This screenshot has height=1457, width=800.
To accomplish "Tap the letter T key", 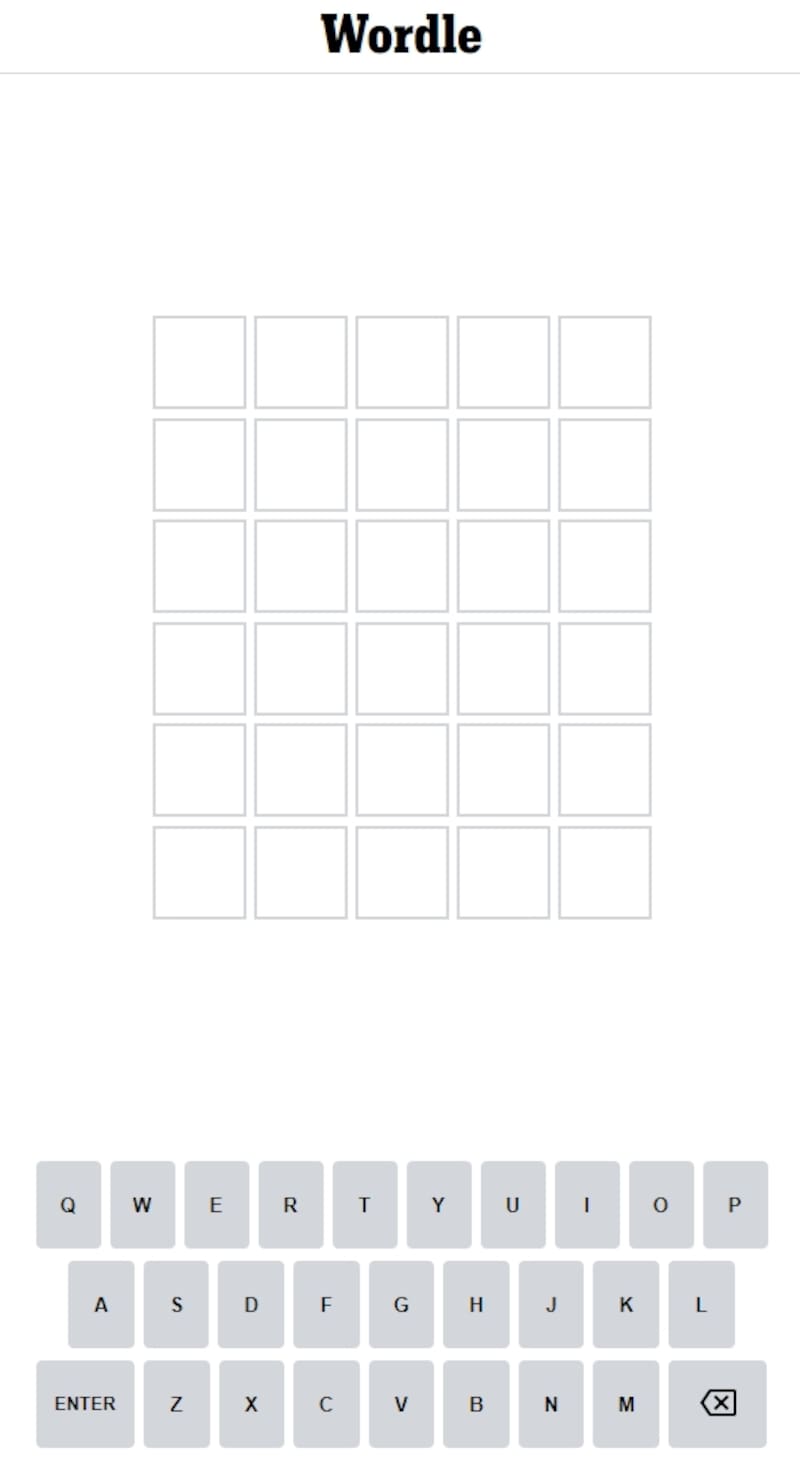I will [364, 1204].
